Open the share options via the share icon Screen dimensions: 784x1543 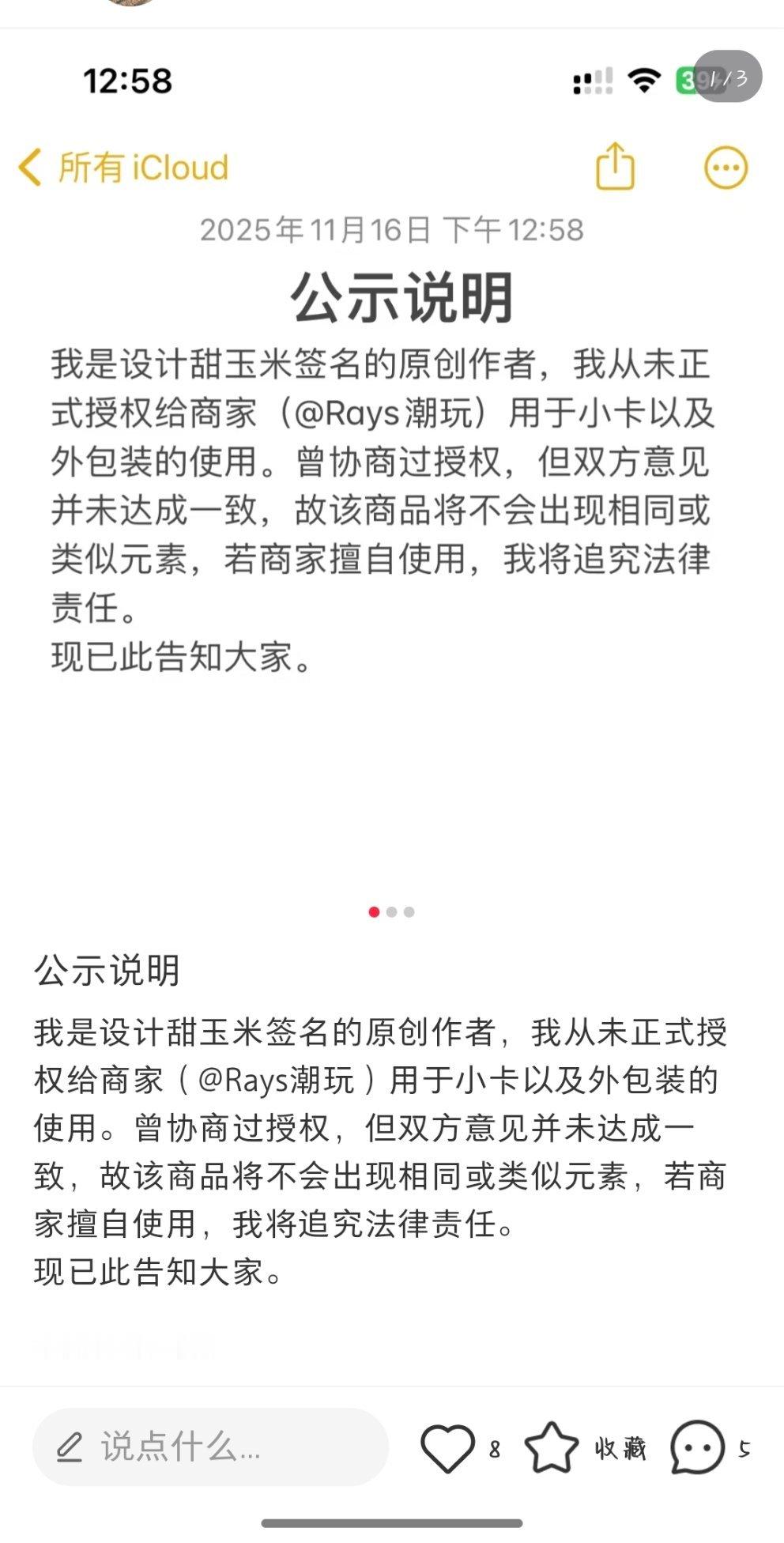pyautogui.click(x=617, y=167)
